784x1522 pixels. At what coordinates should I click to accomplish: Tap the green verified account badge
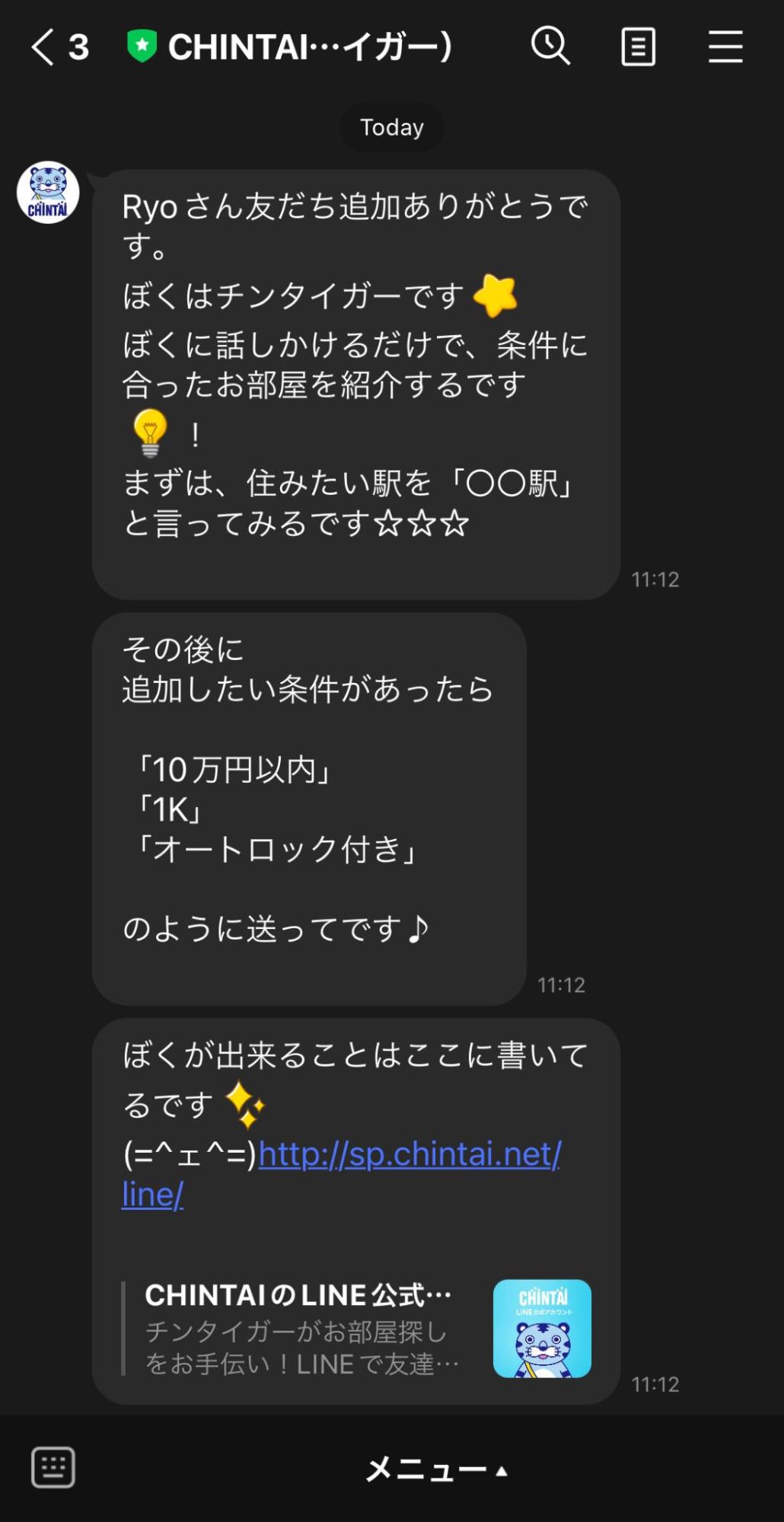click(142, 46)
